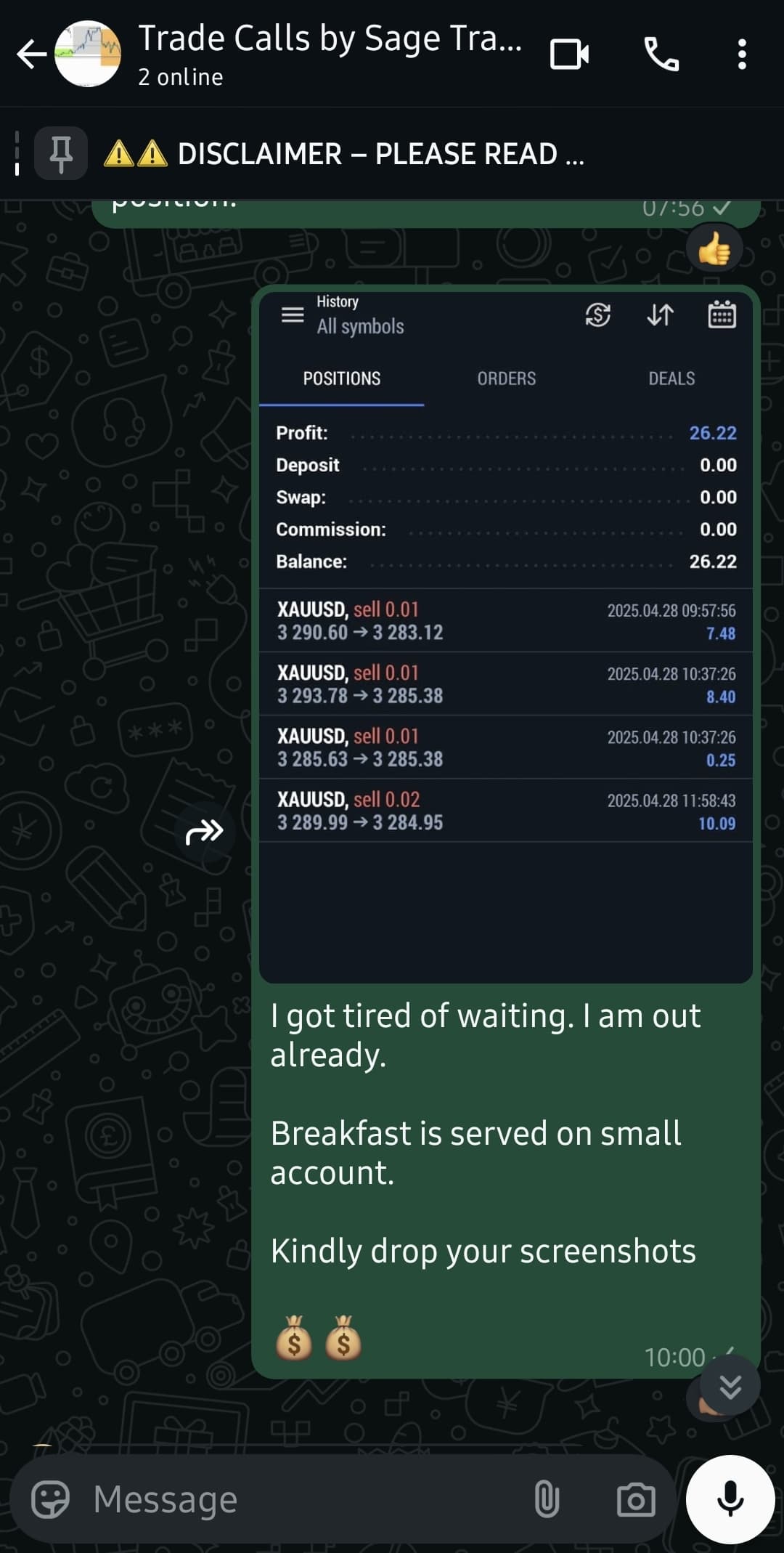Forward the screenshot message
Viewport: 784px width, 1553px height.
pyautogui.click(x=205, y=832)
